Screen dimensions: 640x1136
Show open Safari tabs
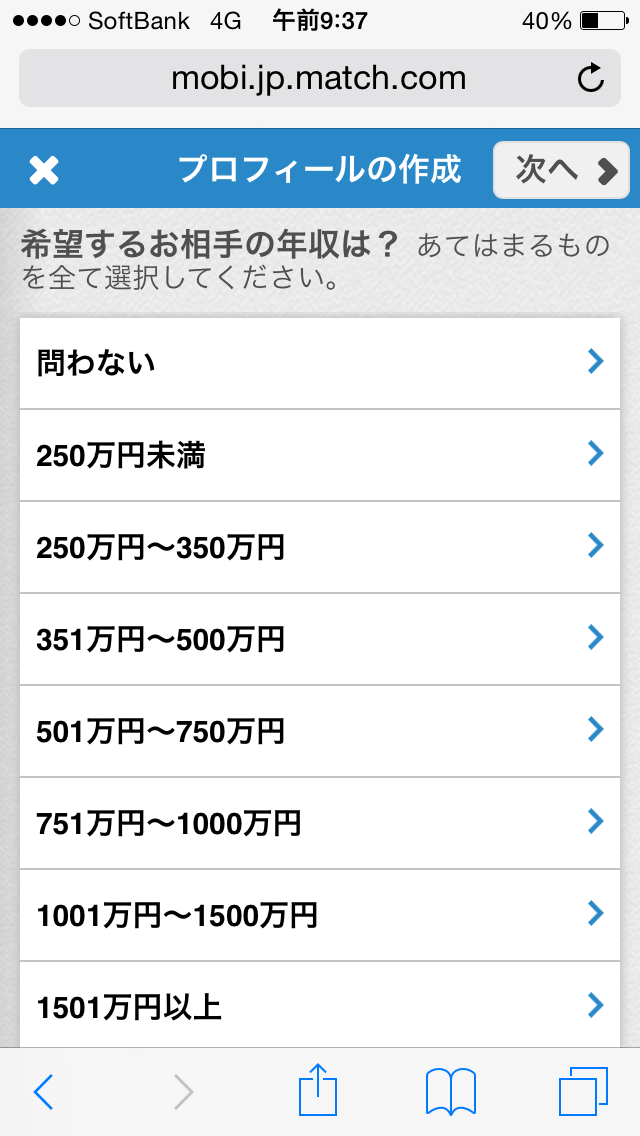click(x=583, y=1092)
